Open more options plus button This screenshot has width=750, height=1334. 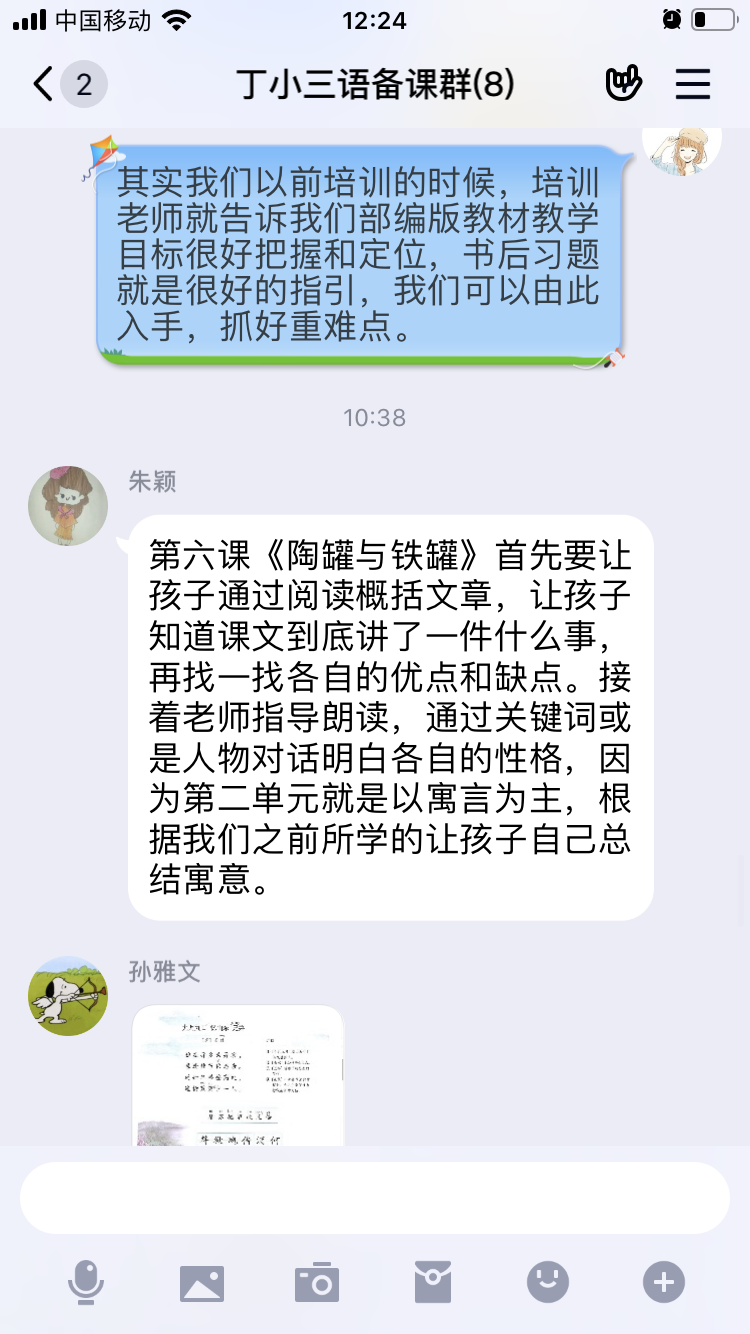pyautogui.click(x=664, y=1282)
